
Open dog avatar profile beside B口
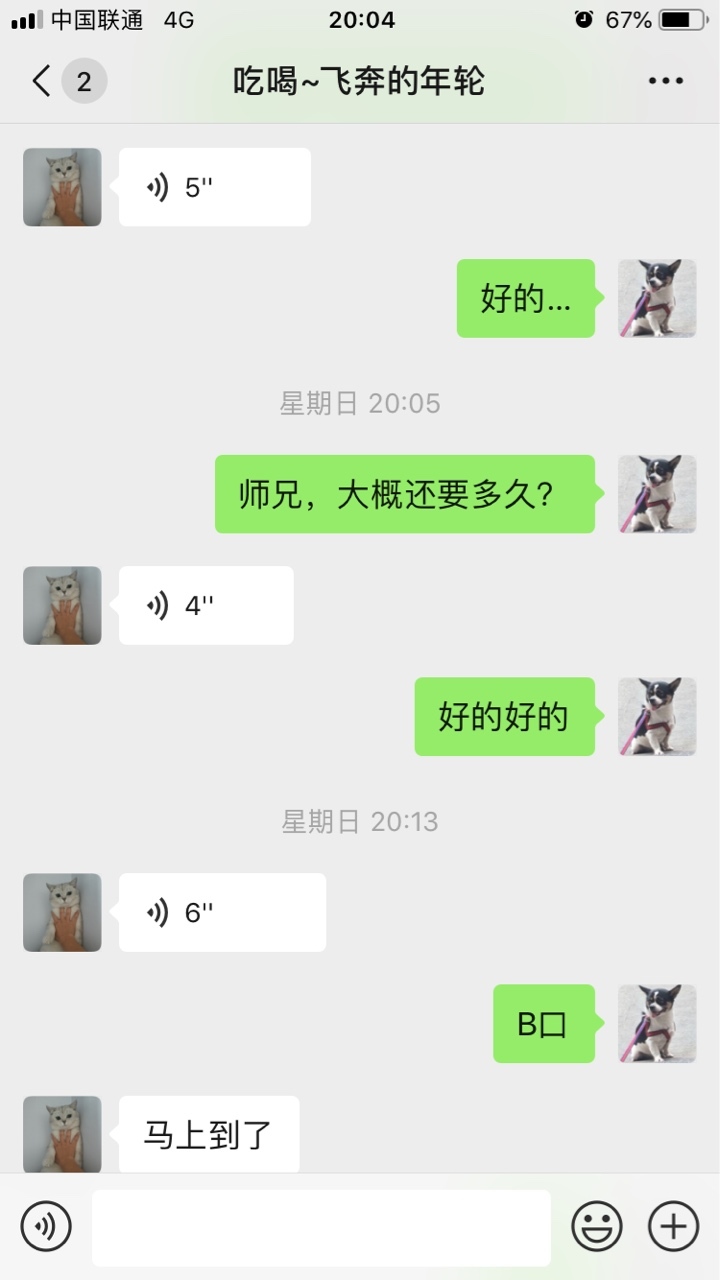(x=657, y=1023)
